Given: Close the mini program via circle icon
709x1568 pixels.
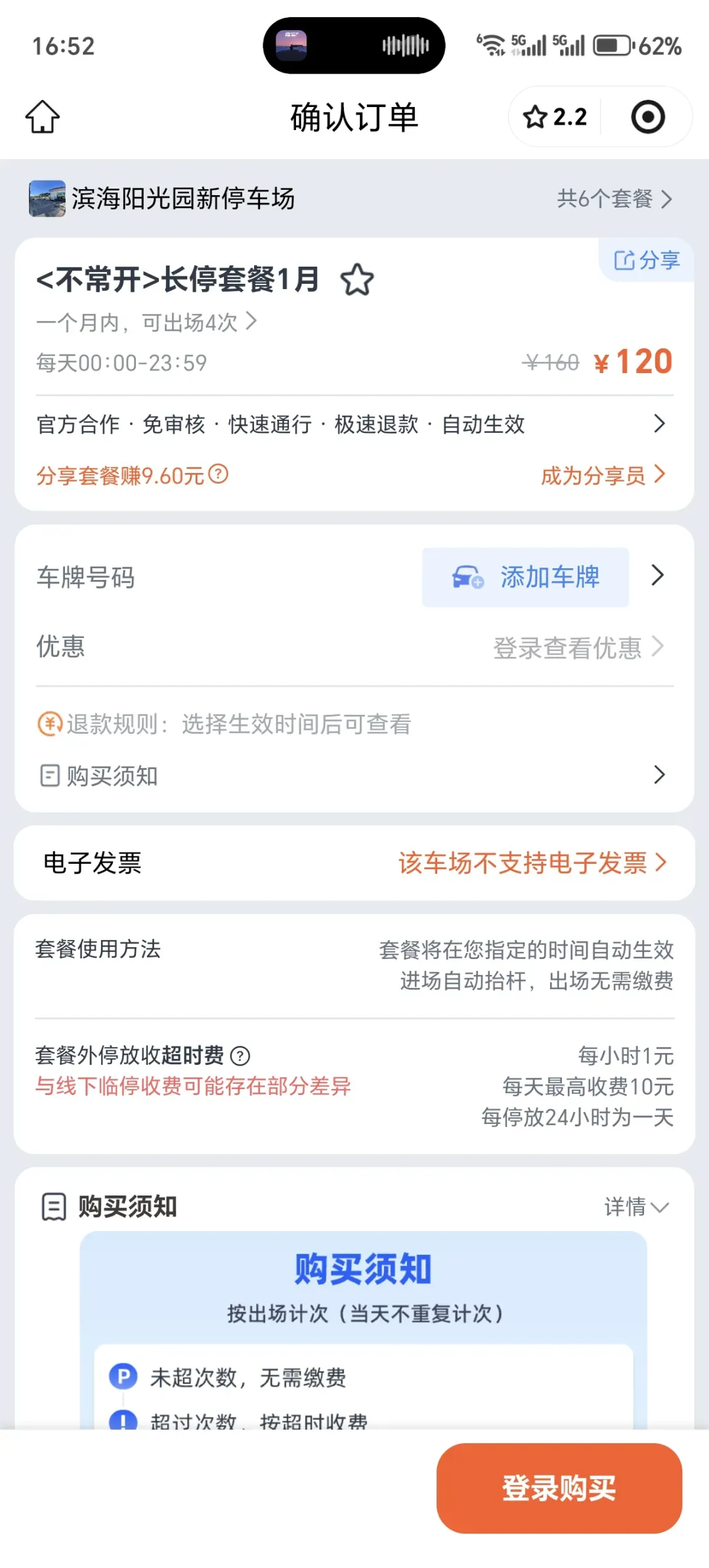Looking at the screenshot, I should 648,117.
